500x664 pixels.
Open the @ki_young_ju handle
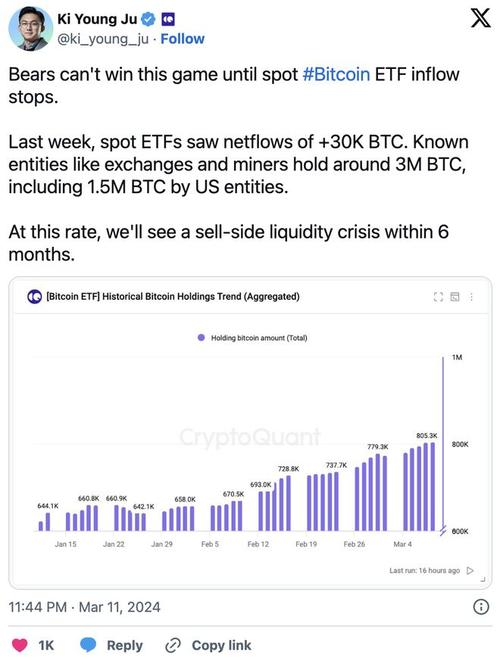tap(103, 39)
